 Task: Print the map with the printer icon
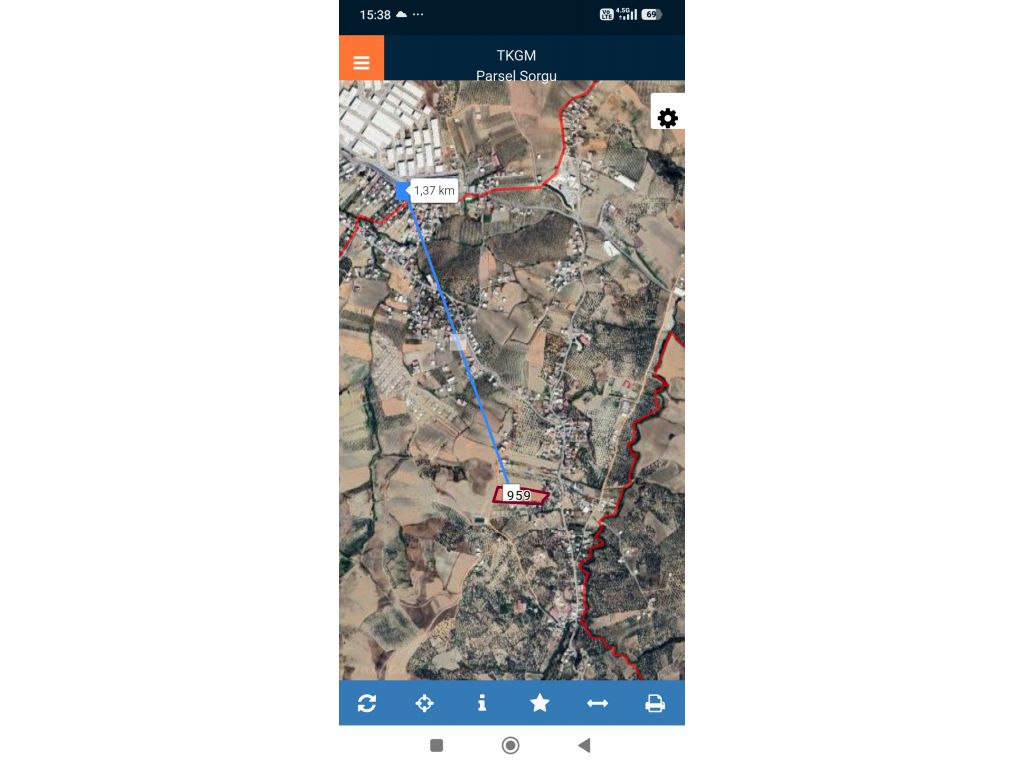point(655,703)
